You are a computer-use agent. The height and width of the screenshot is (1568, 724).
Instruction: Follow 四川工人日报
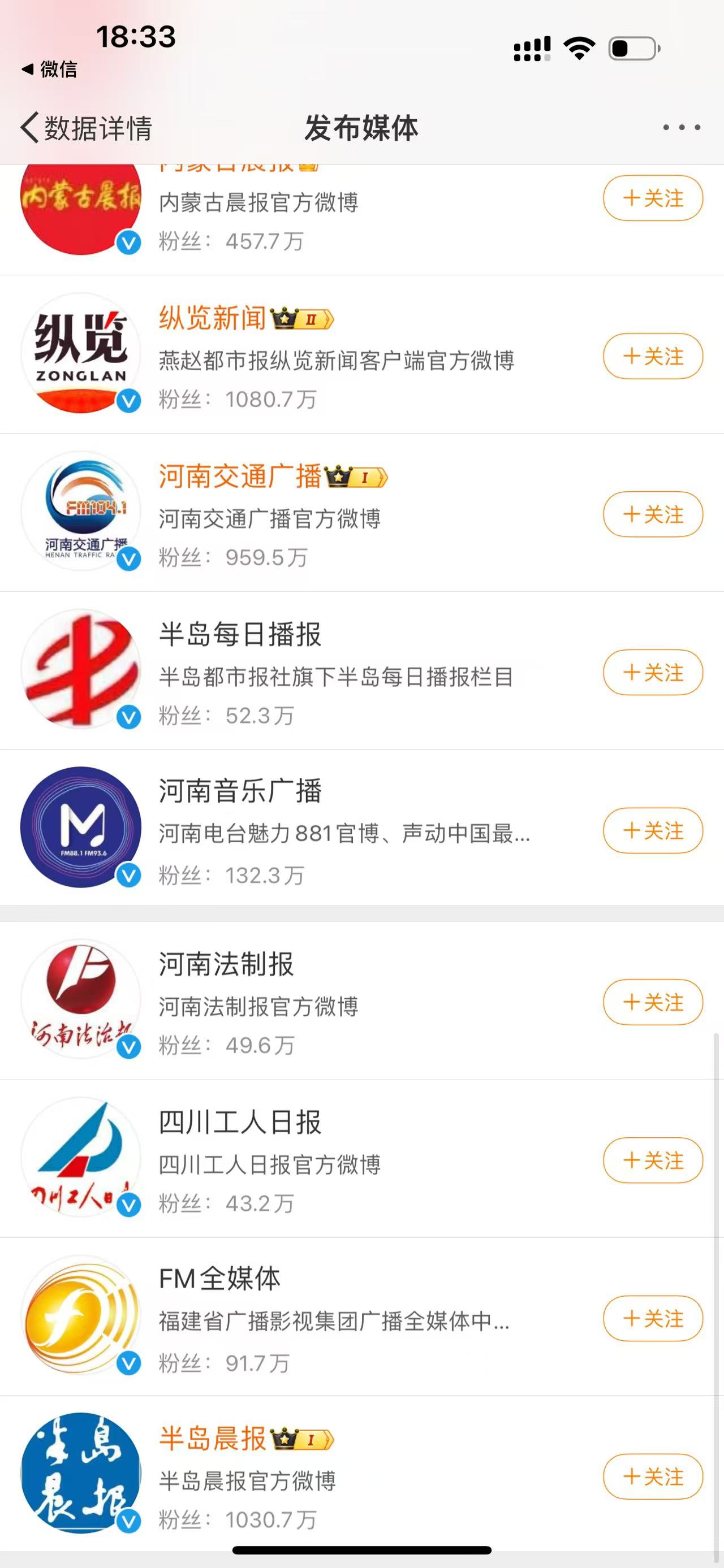click(653, 1161)
